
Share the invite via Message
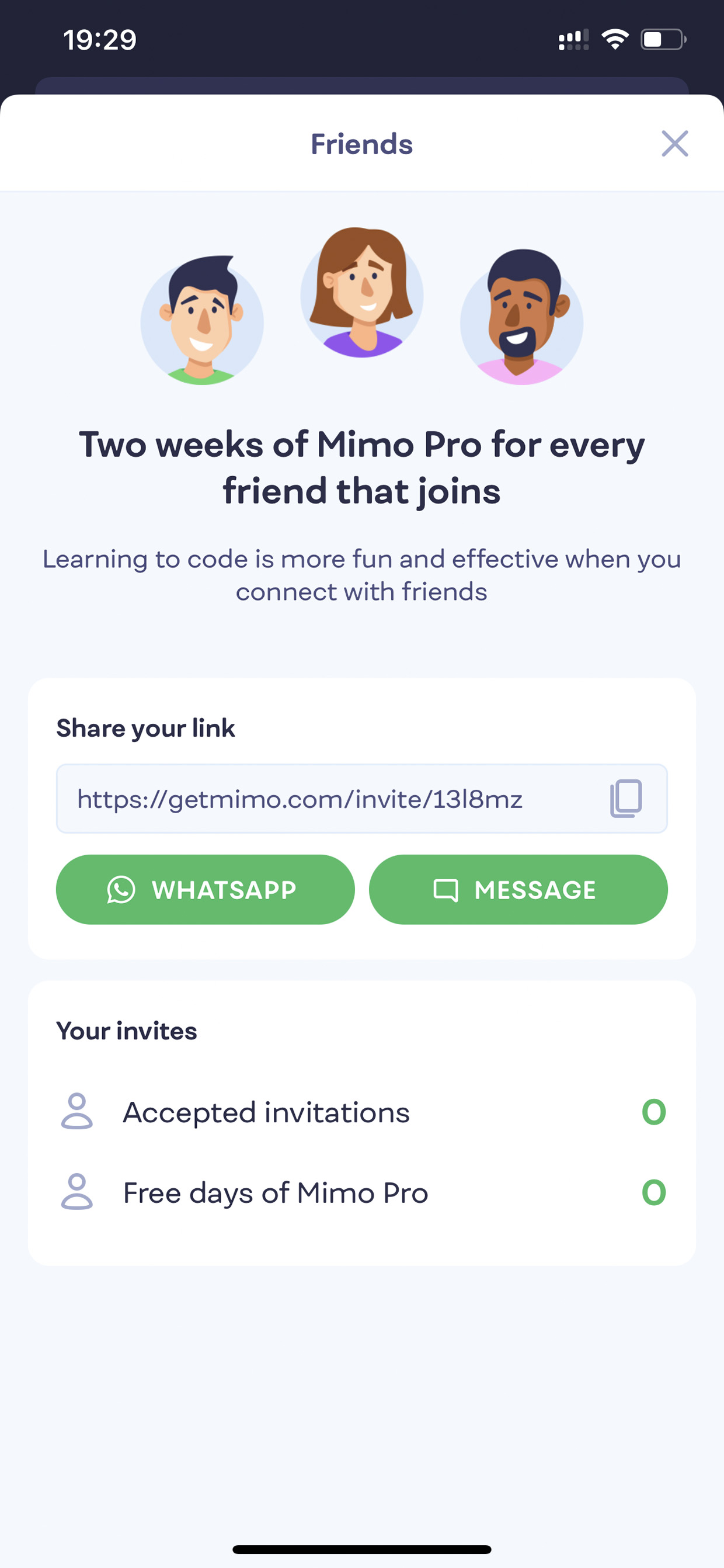click(518, 890)
